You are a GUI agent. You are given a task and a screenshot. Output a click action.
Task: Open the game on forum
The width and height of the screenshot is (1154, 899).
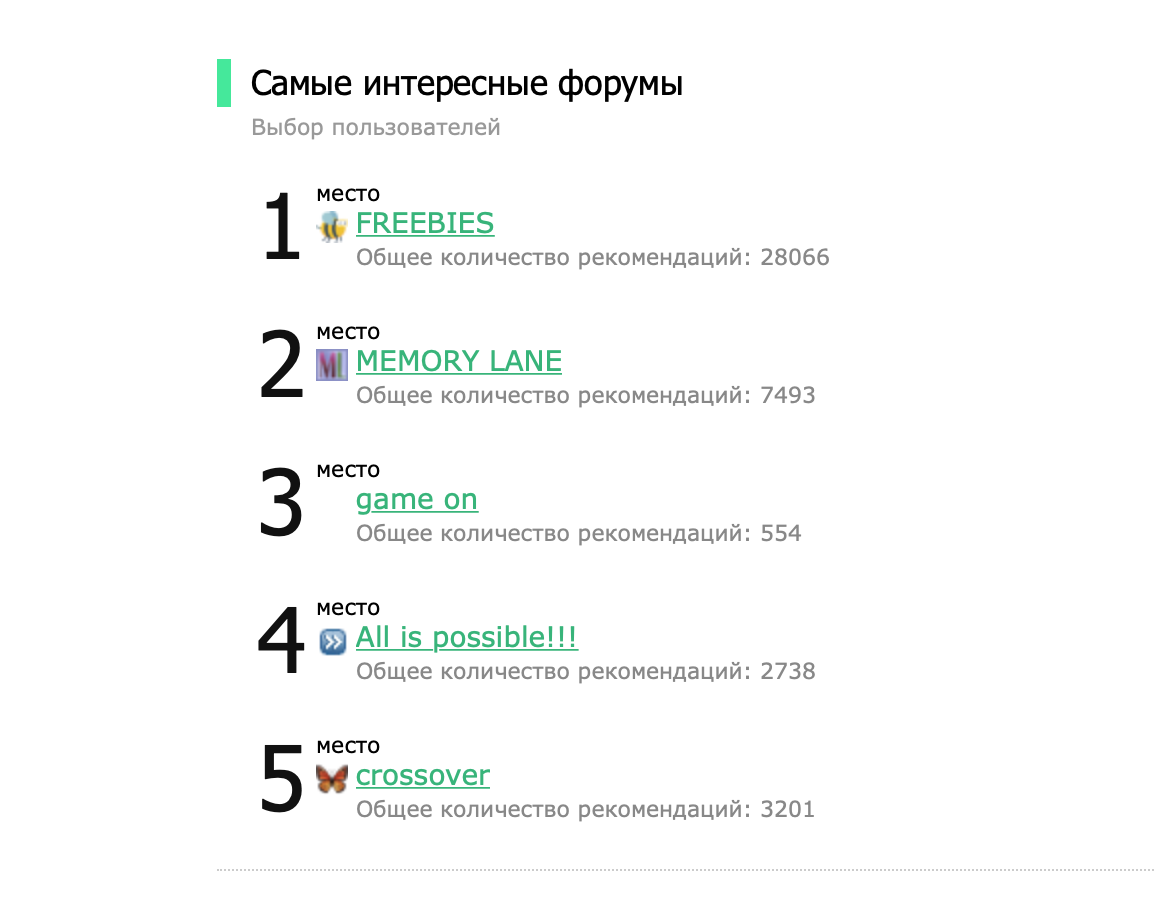416,499
